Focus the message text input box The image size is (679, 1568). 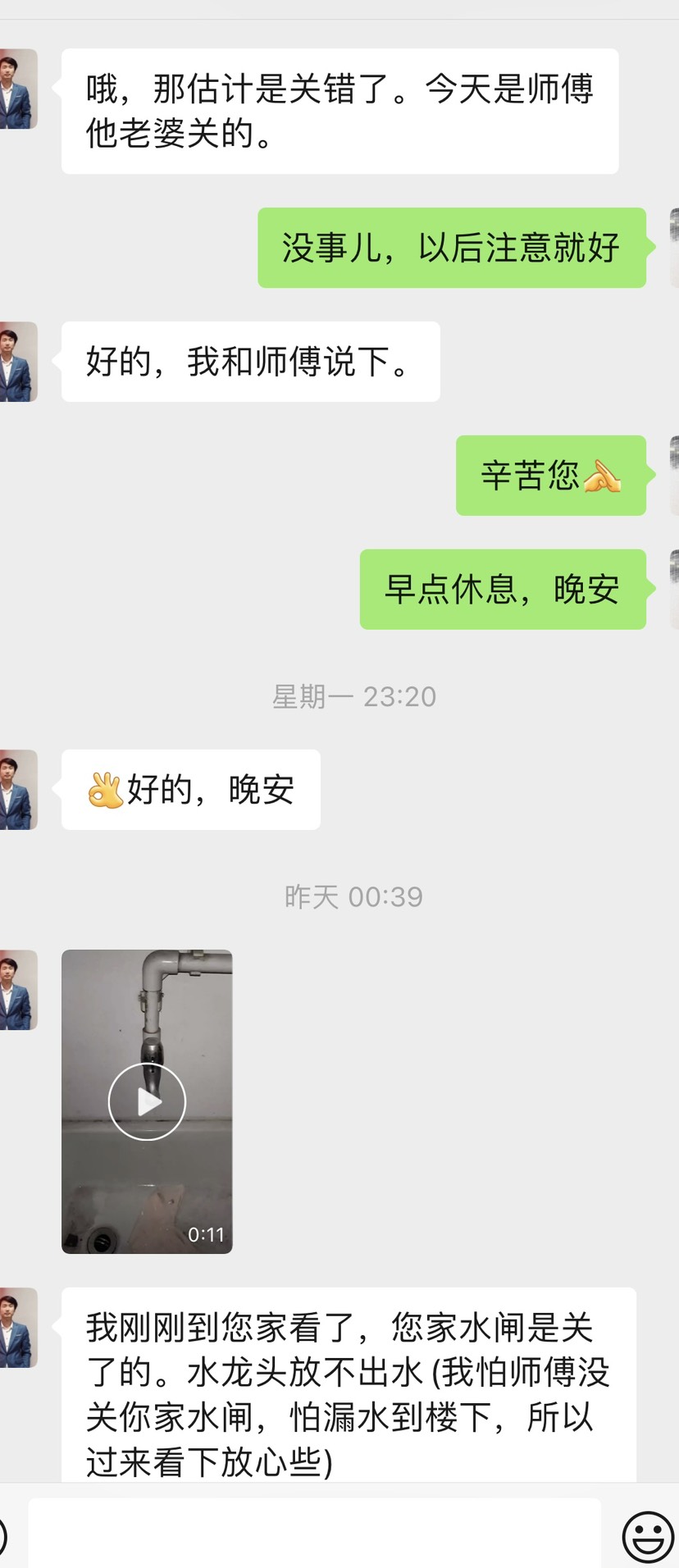point(314,1533)
